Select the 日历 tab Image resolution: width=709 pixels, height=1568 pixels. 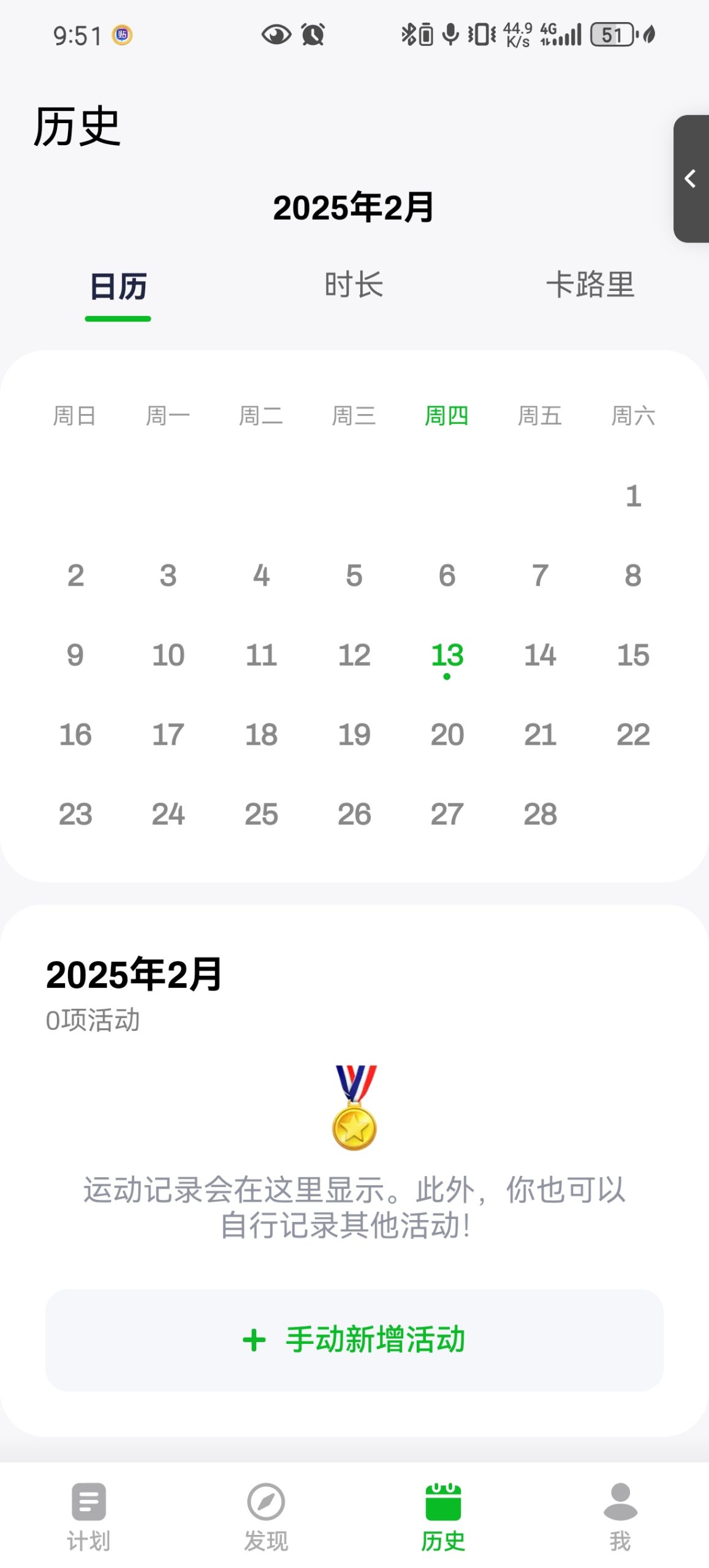click(118, 287)
